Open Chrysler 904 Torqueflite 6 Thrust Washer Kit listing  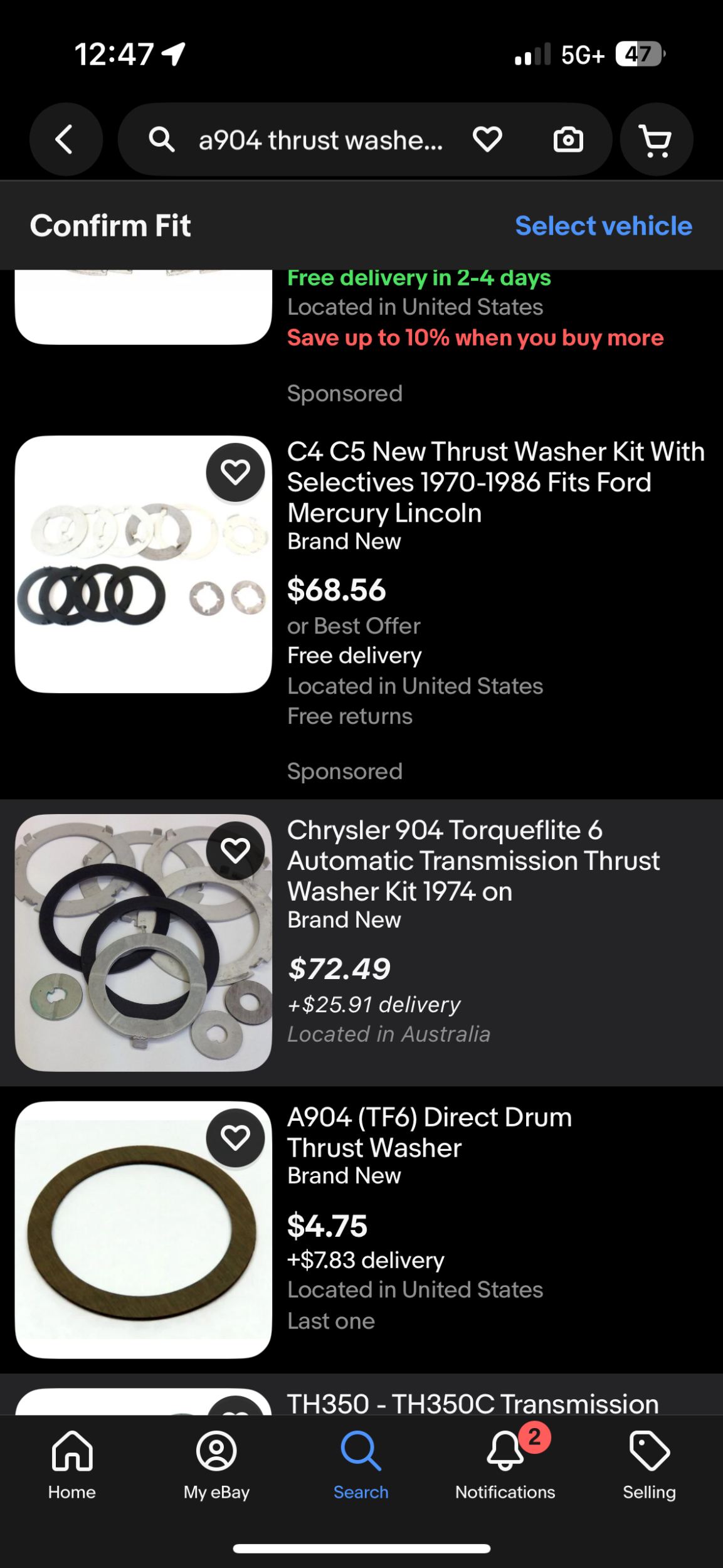pos(473,861)
